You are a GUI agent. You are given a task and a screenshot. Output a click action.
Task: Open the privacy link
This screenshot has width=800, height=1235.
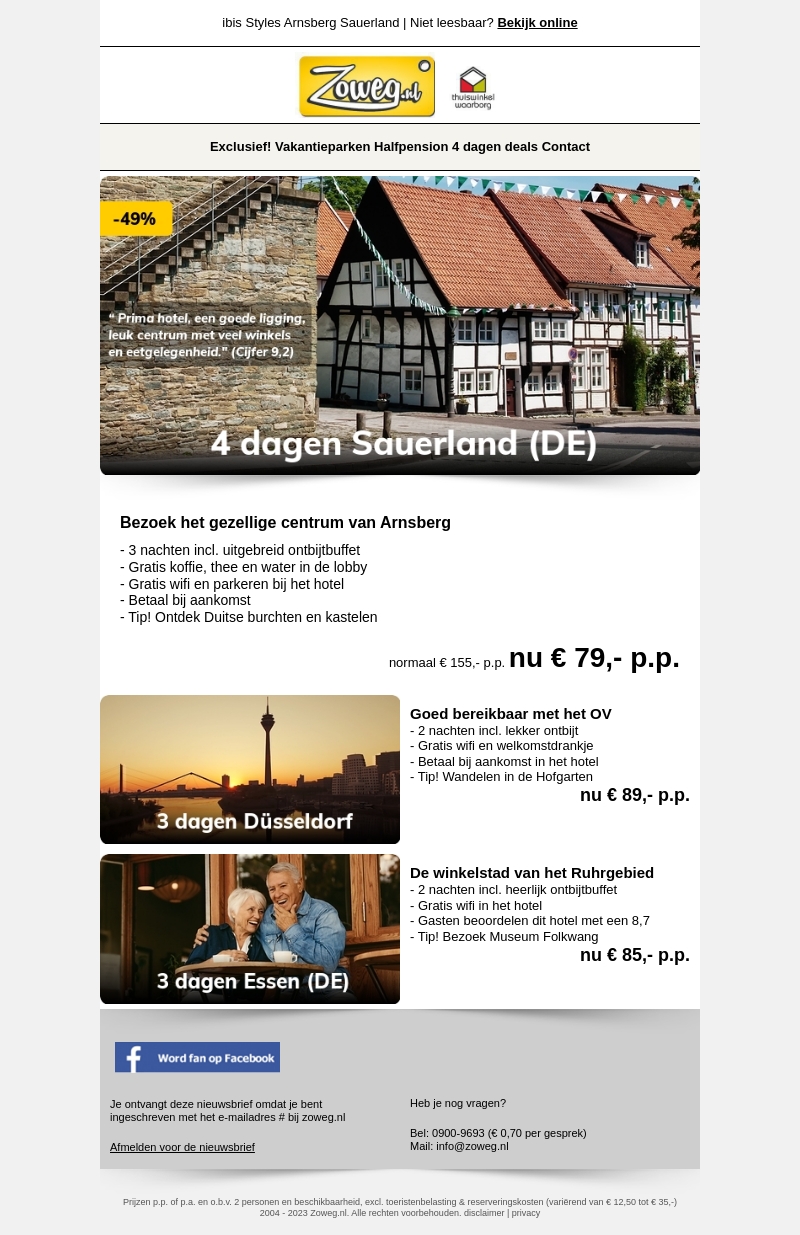pyautogui.click(x=526, y=1213)
